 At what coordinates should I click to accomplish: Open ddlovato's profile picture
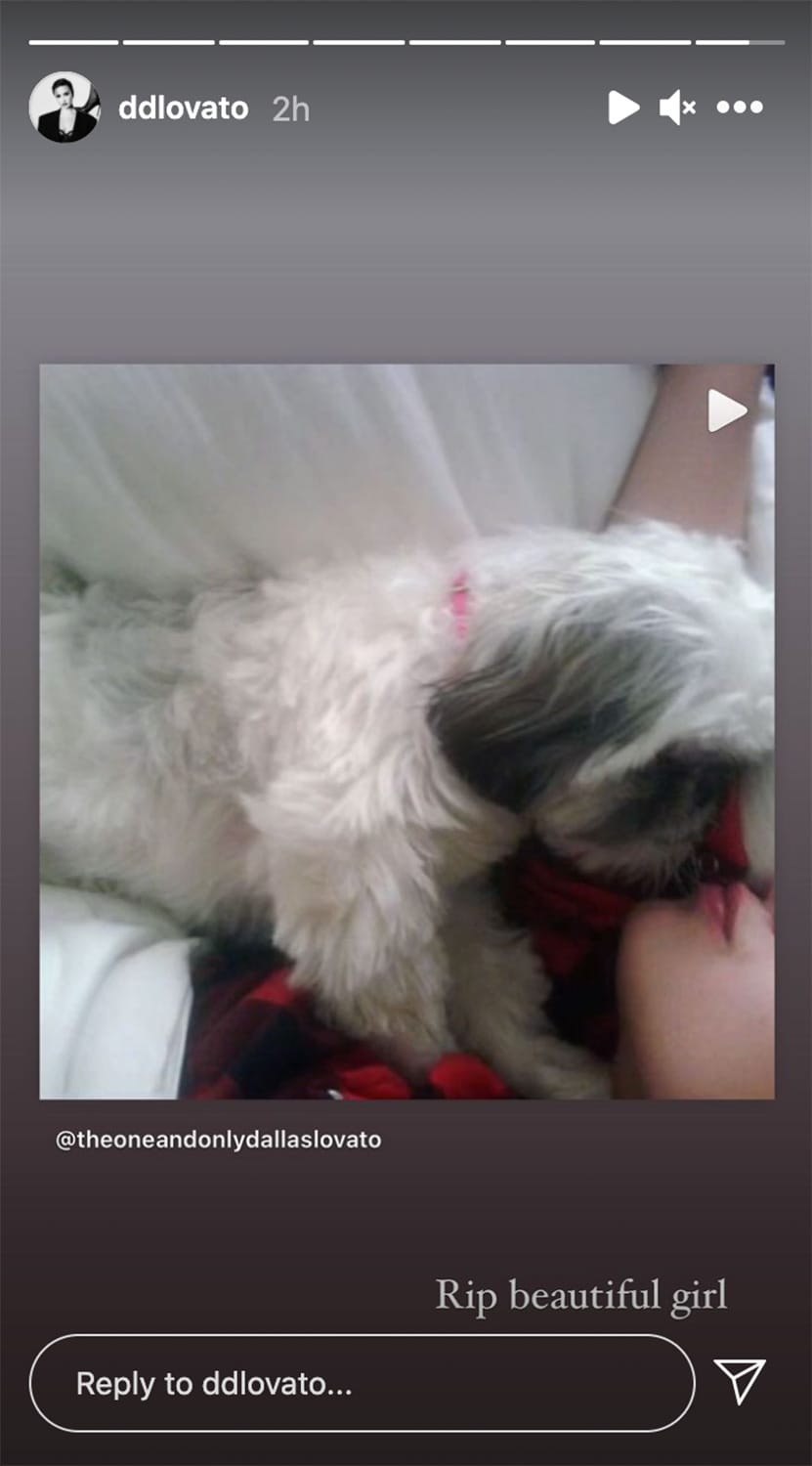point(64,108)
